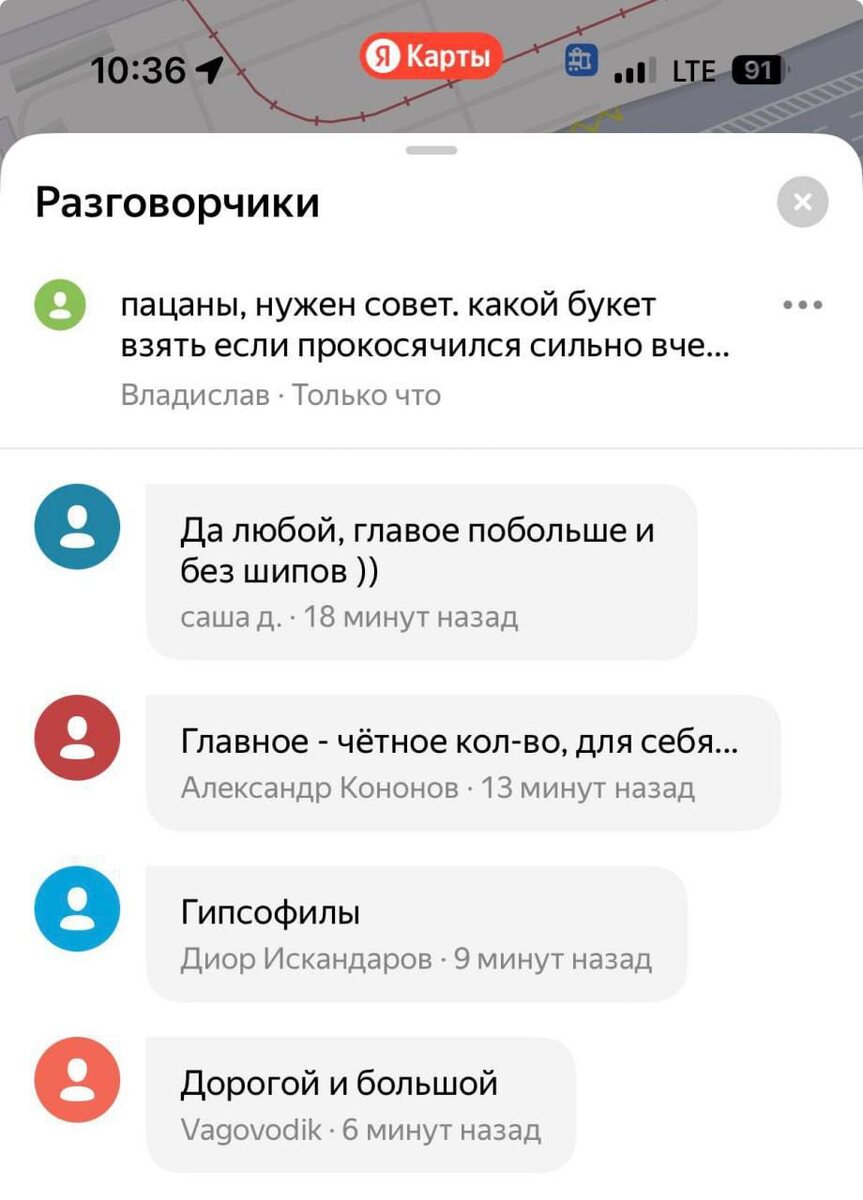Click the orange avatar of Vagovodik
The image size is (863, 1200).
(x=76, y=1080)
